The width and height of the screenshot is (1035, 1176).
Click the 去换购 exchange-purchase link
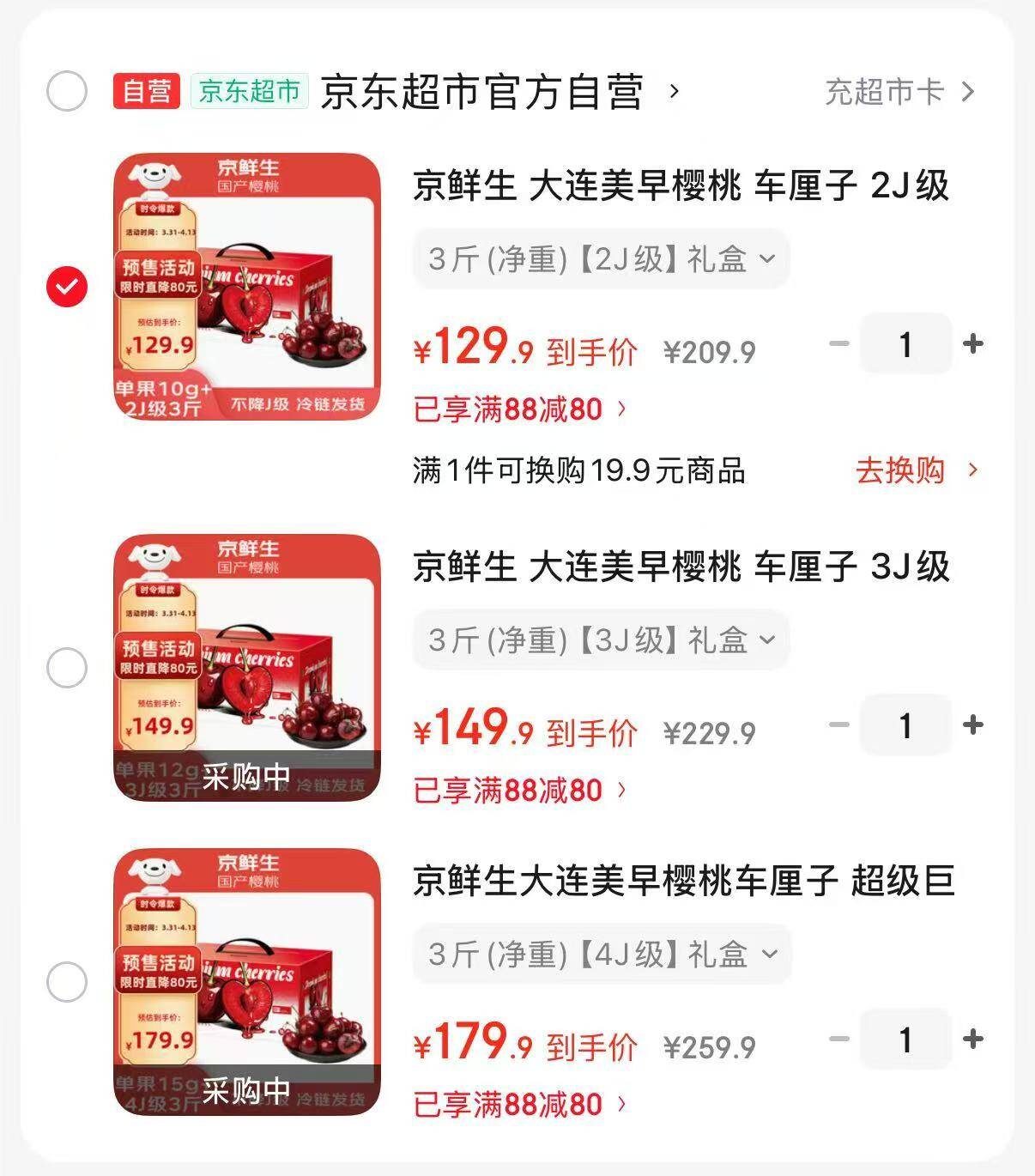coord(898,470)
